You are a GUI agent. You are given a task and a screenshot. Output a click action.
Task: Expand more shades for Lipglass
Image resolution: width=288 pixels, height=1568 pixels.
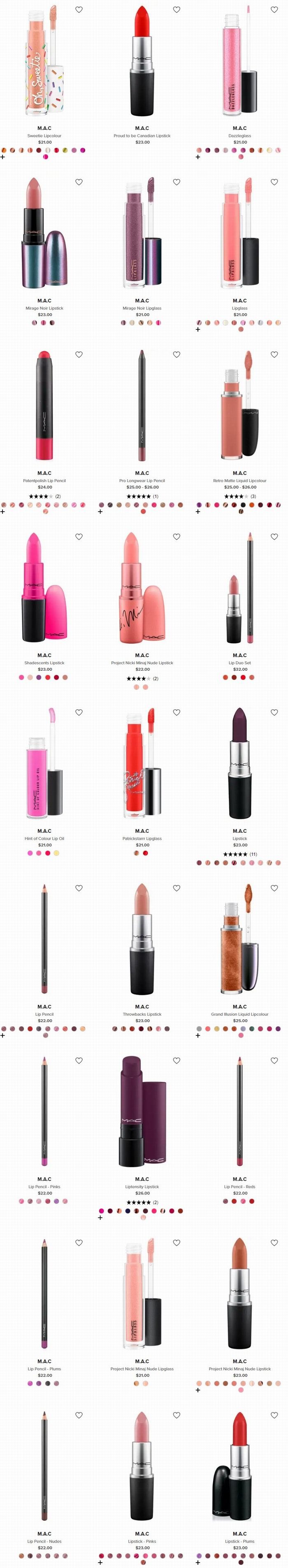click(x=198, y=329)
